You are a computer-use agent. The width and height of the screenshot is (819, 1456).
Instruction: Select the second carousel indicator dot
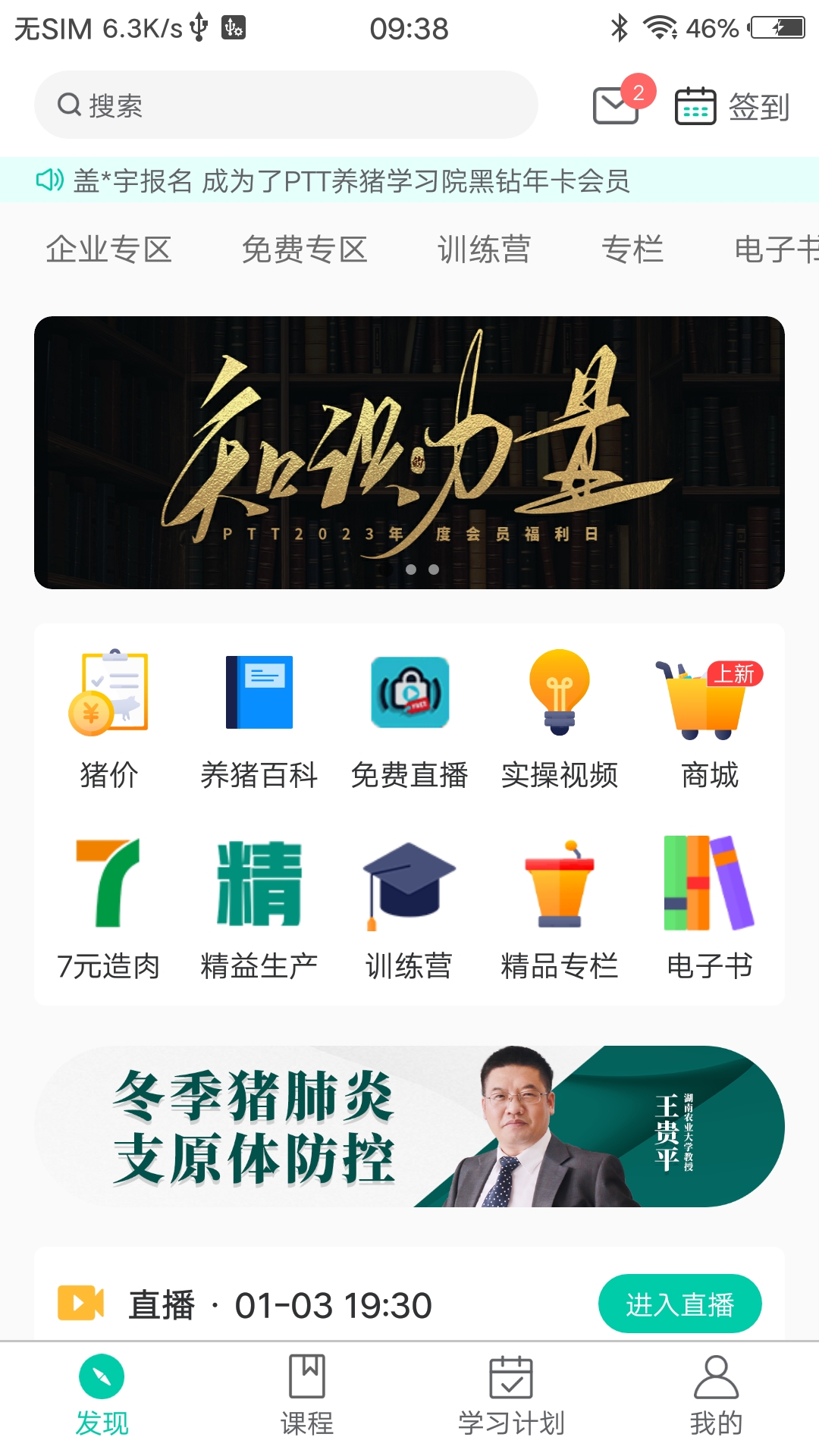click(432, 571)
